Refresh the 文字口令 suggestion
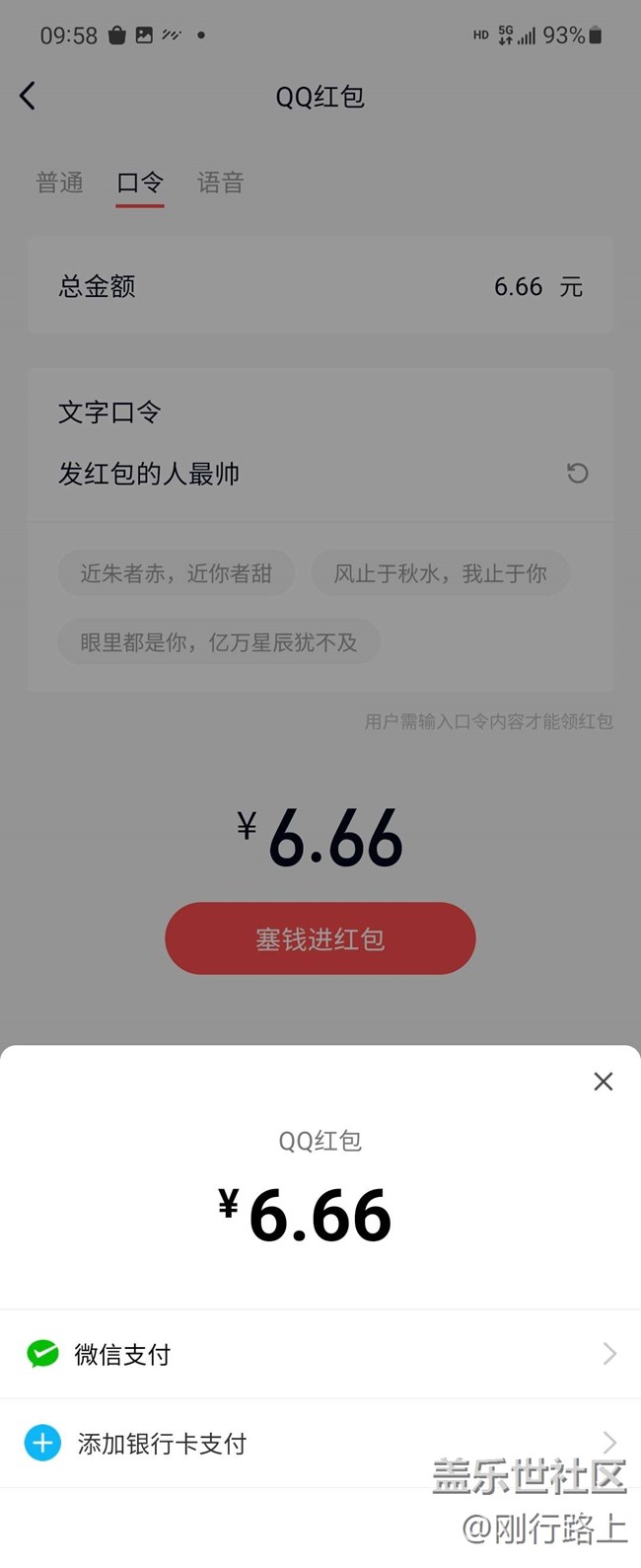641x1568 pixels. [578, 474]
